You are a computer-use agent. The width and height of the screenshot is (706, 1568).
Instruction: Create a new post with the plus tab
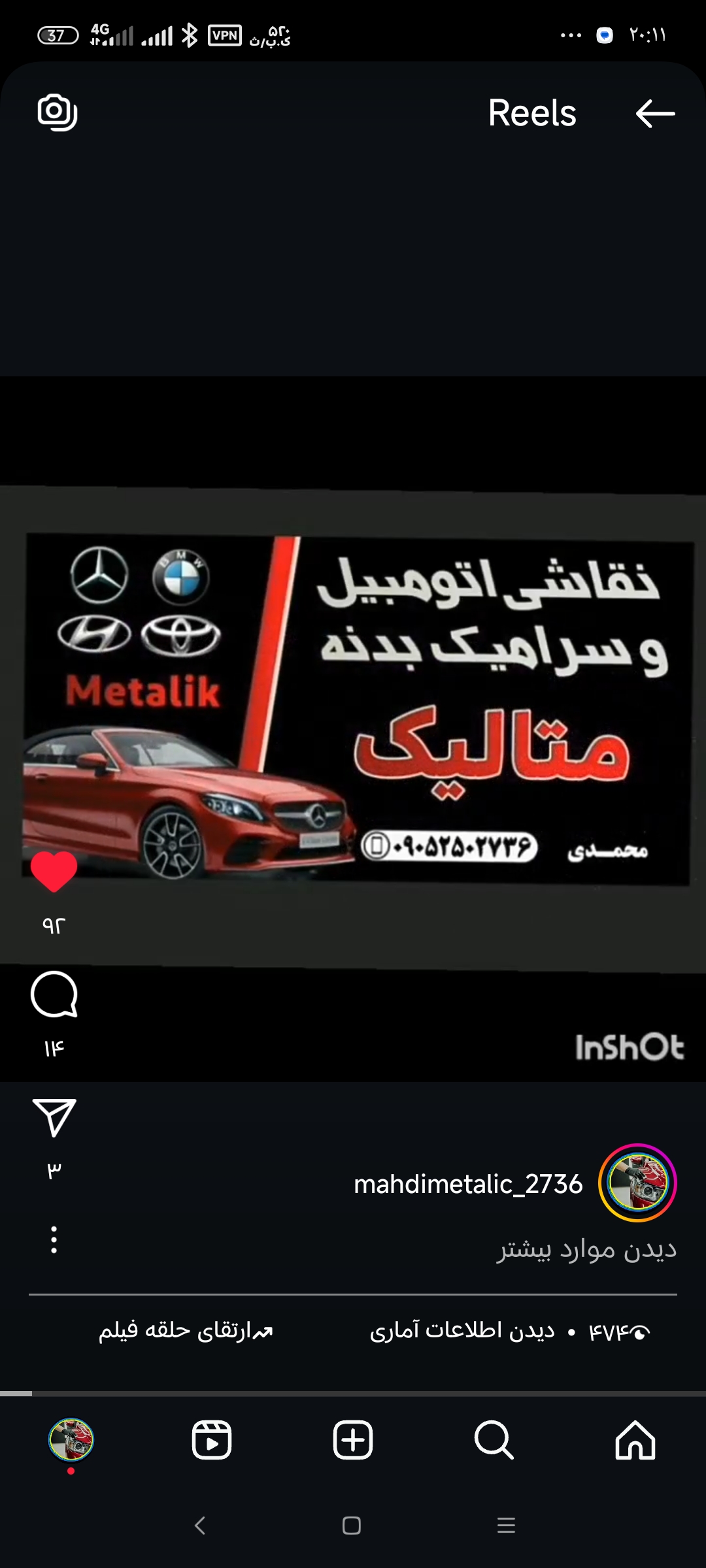point(353,1440)
